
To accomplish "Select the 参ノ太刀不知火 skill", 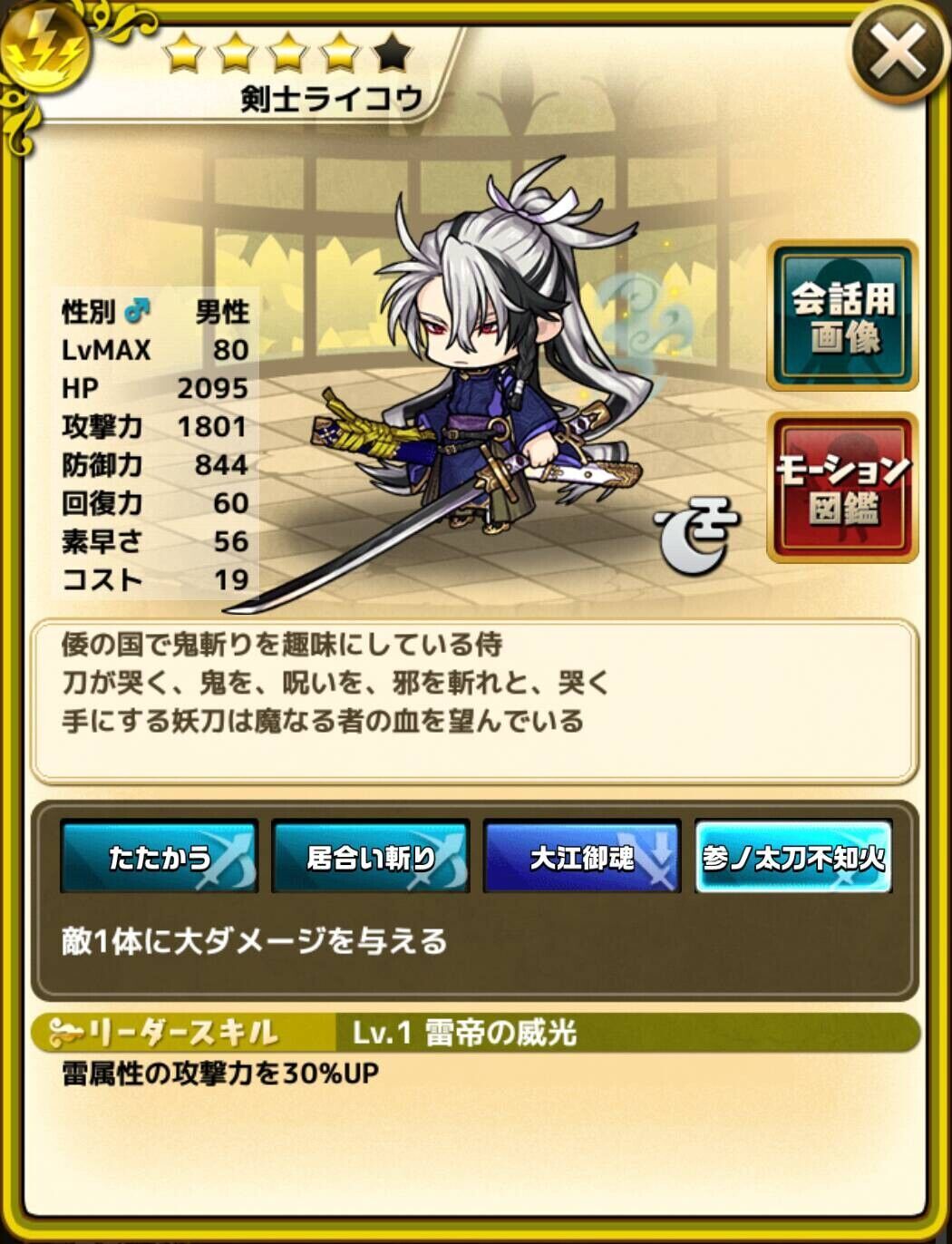I will [x=793, y=856].
